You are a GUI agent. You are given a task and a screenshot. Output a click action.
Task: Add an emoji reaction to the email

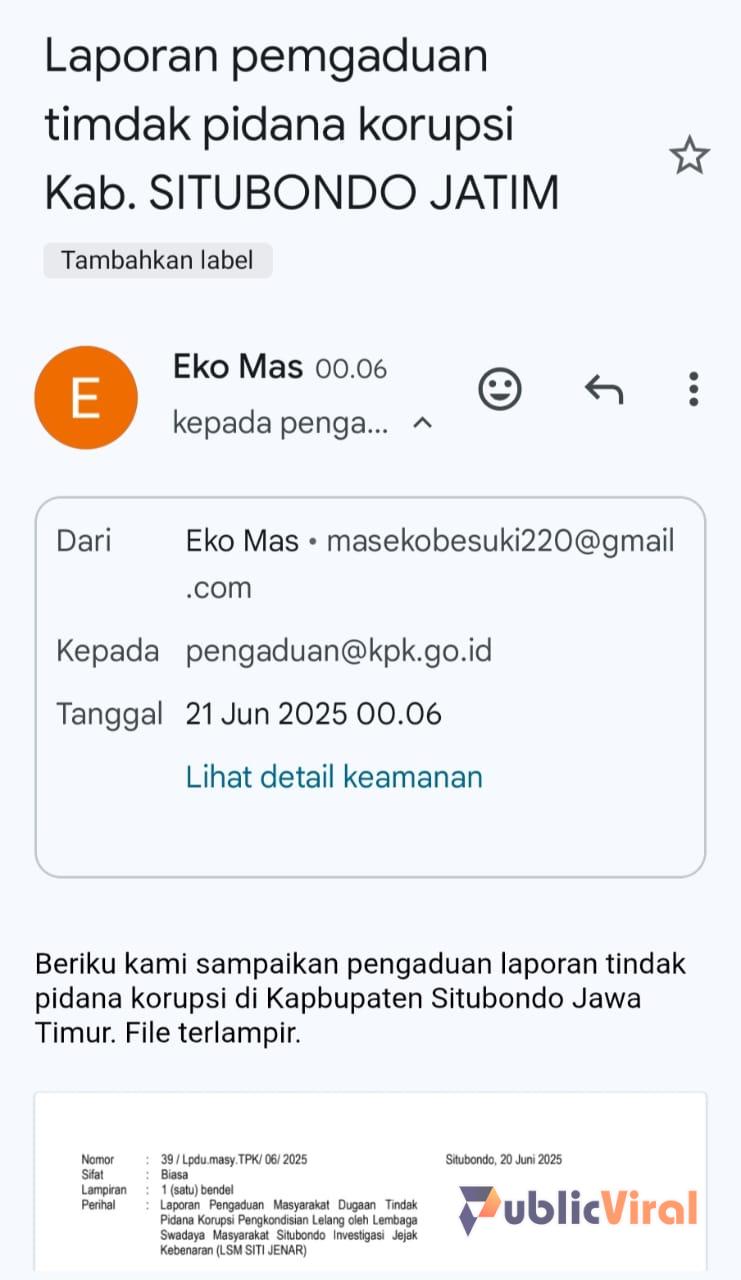(x=500, y=389)
